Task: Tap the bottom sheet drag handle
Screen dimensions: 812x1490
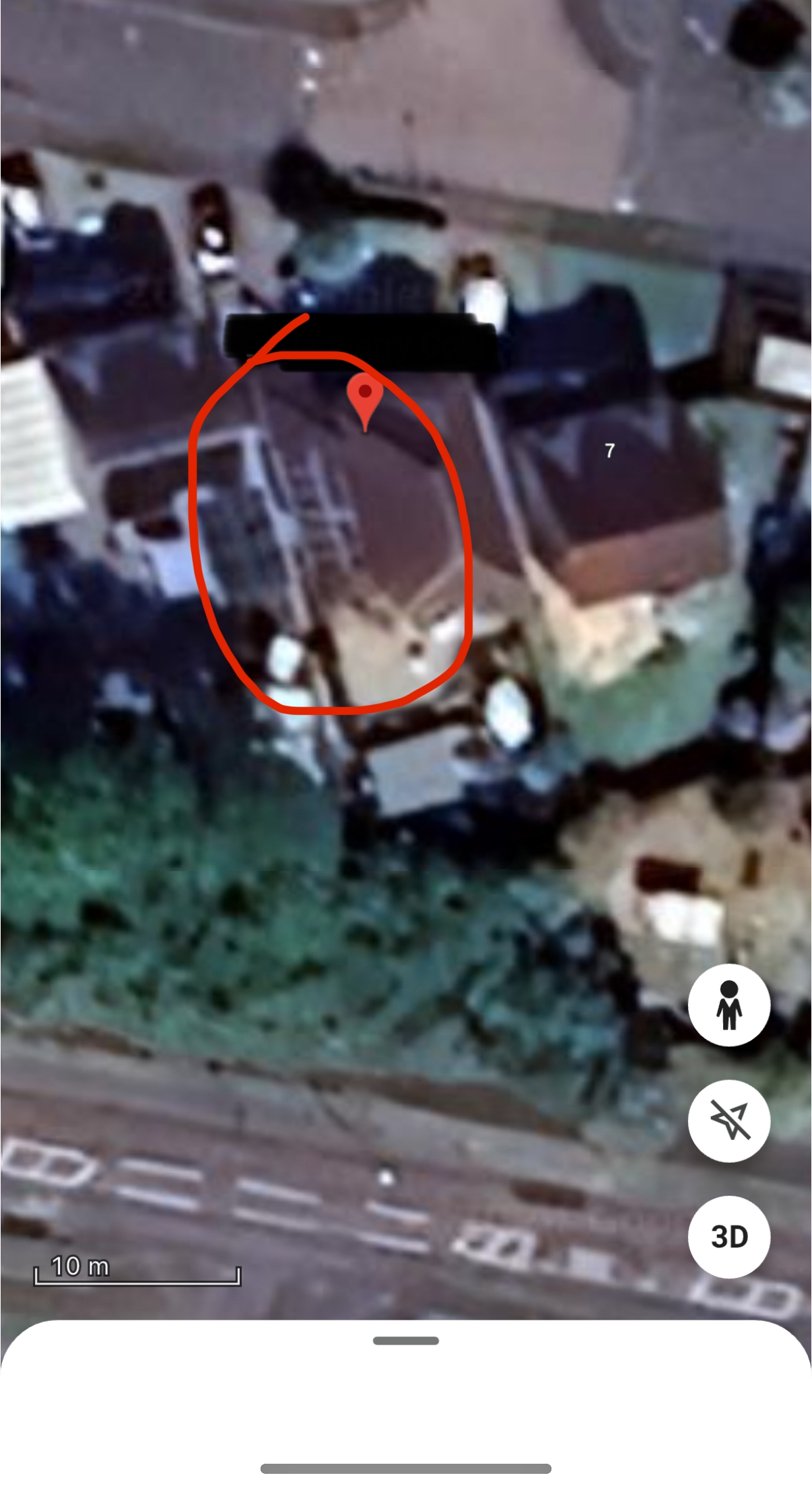Action: (406, 1341)
